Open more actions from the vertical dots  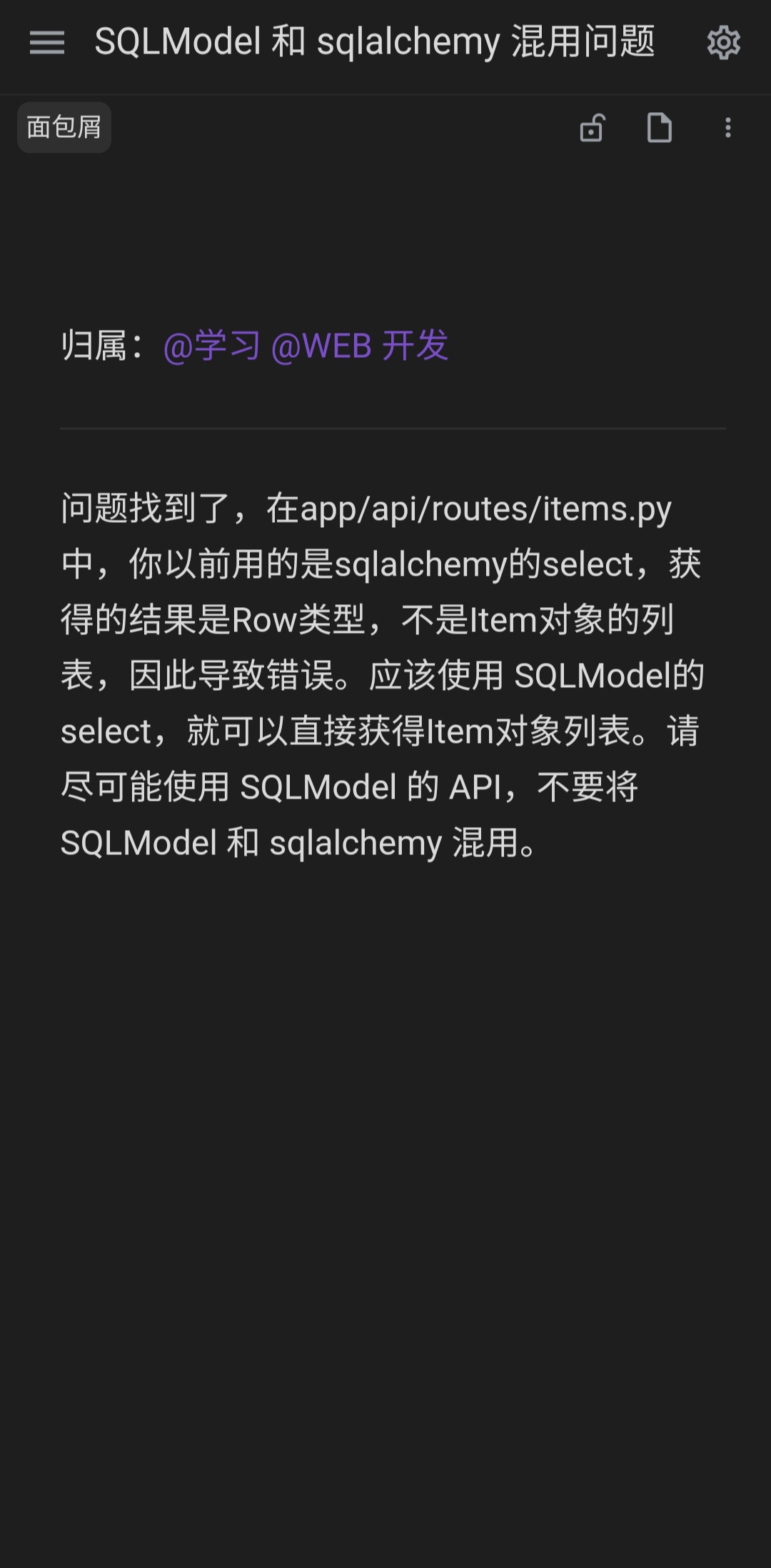coord(727,129)
